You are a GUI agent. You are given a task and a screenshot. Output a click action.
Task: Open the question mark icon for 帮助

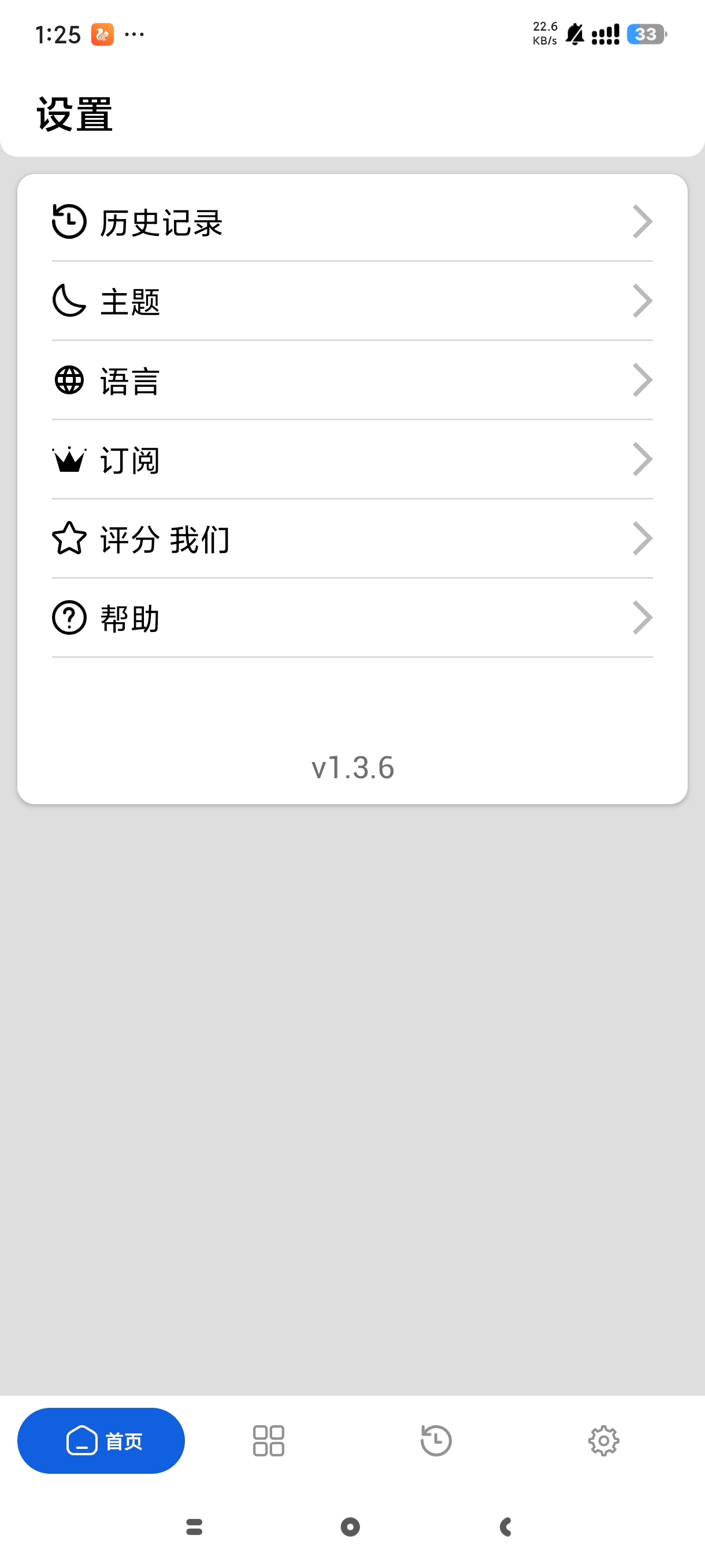pos(68,619)
